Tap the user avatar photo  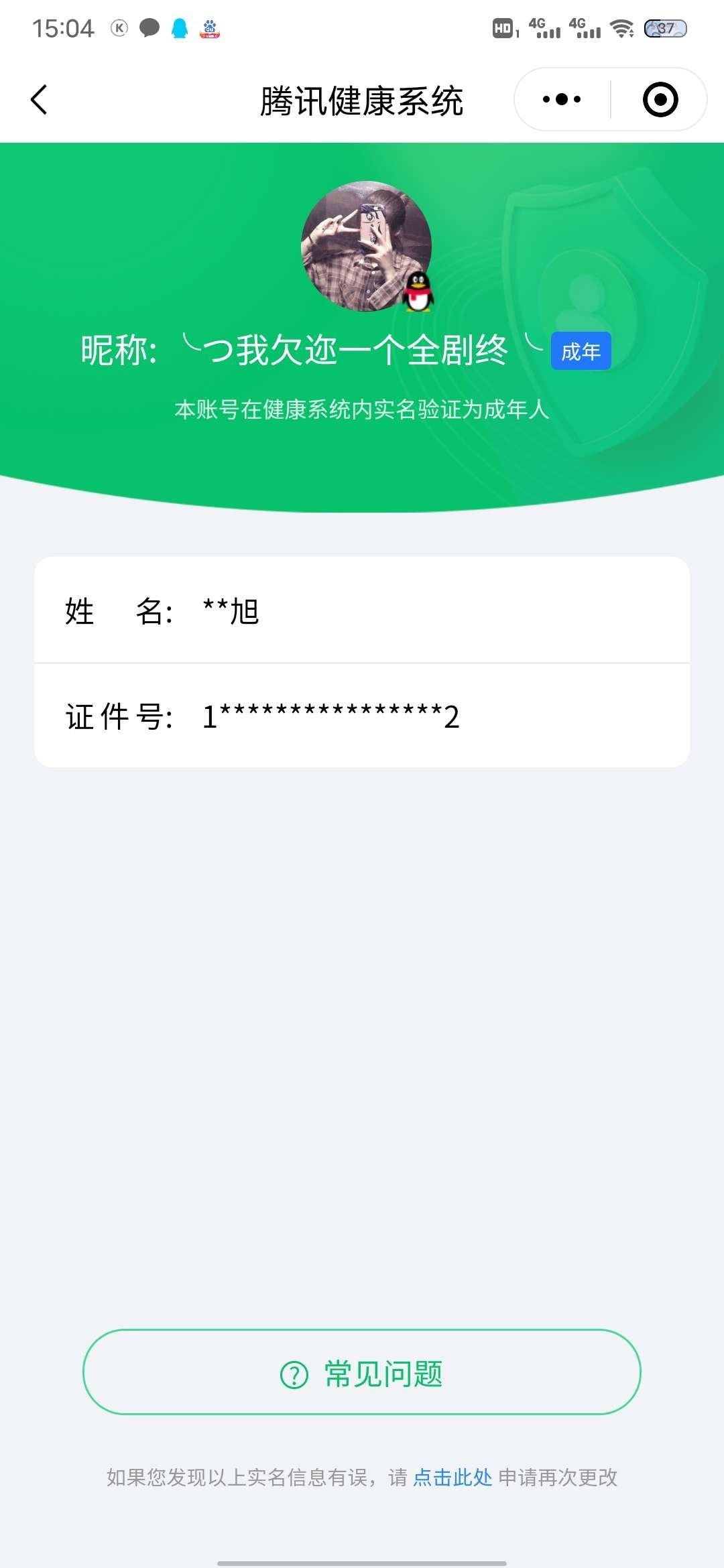[365, 247]
